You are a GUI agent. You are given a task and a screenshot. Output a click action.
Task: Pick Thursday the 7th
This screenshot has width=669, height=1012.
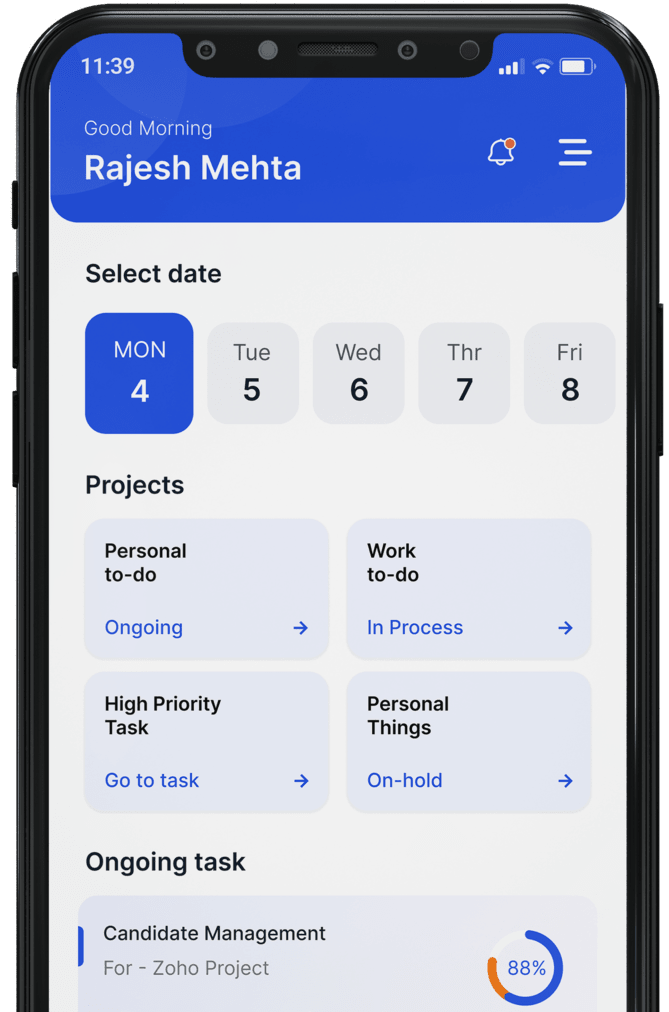pyautogui.click(x=464, y=373)
